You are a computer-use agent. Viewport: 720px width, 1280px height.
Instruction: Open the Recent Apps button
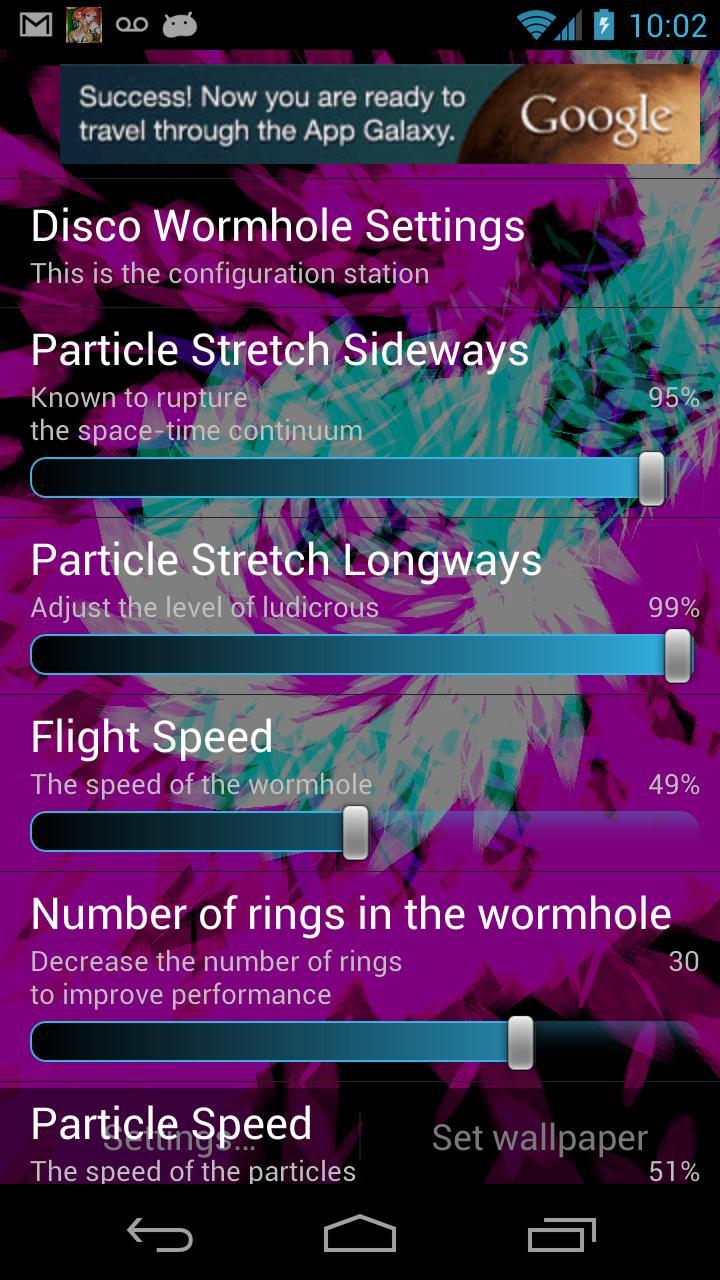(560, 1236)
